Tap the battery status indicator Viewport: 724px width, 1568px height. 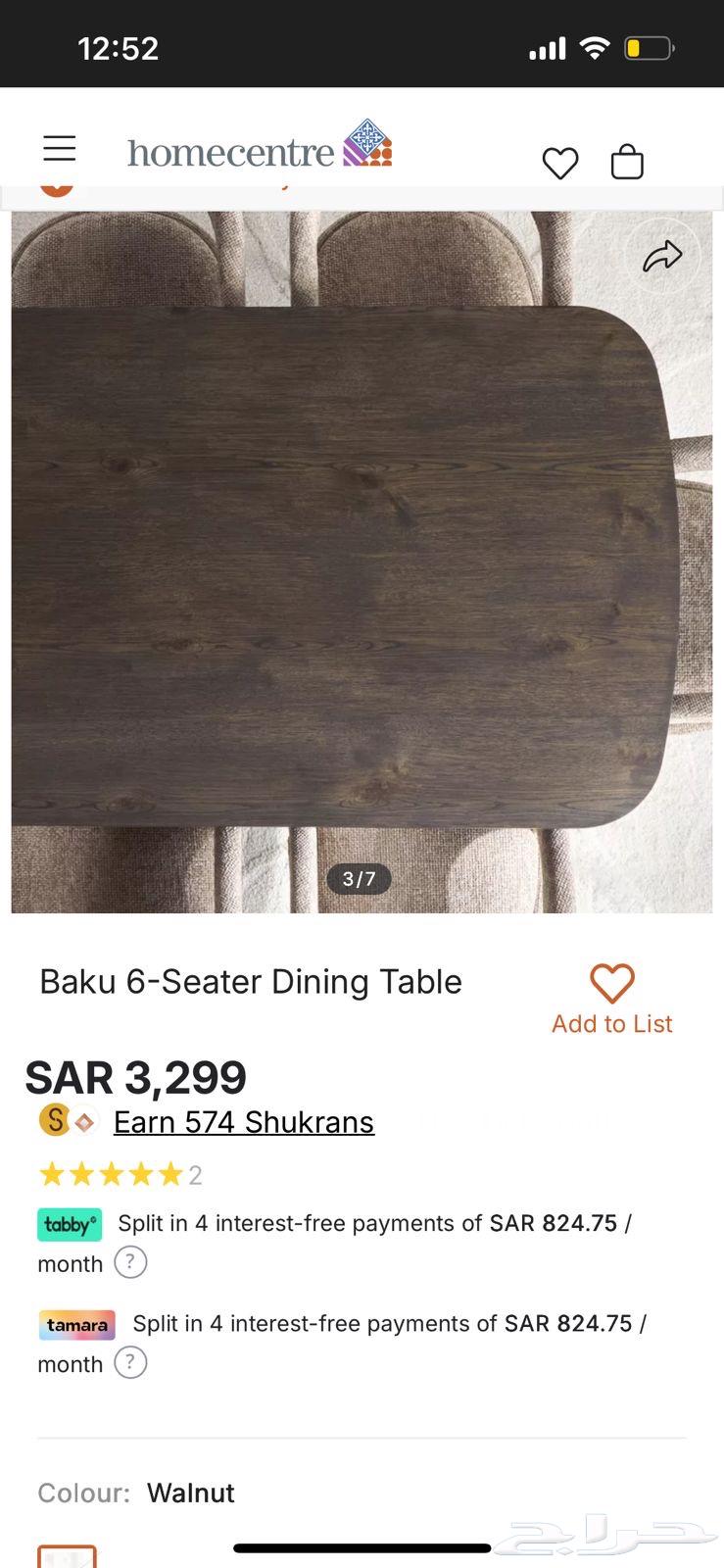[x=649, y=46]
